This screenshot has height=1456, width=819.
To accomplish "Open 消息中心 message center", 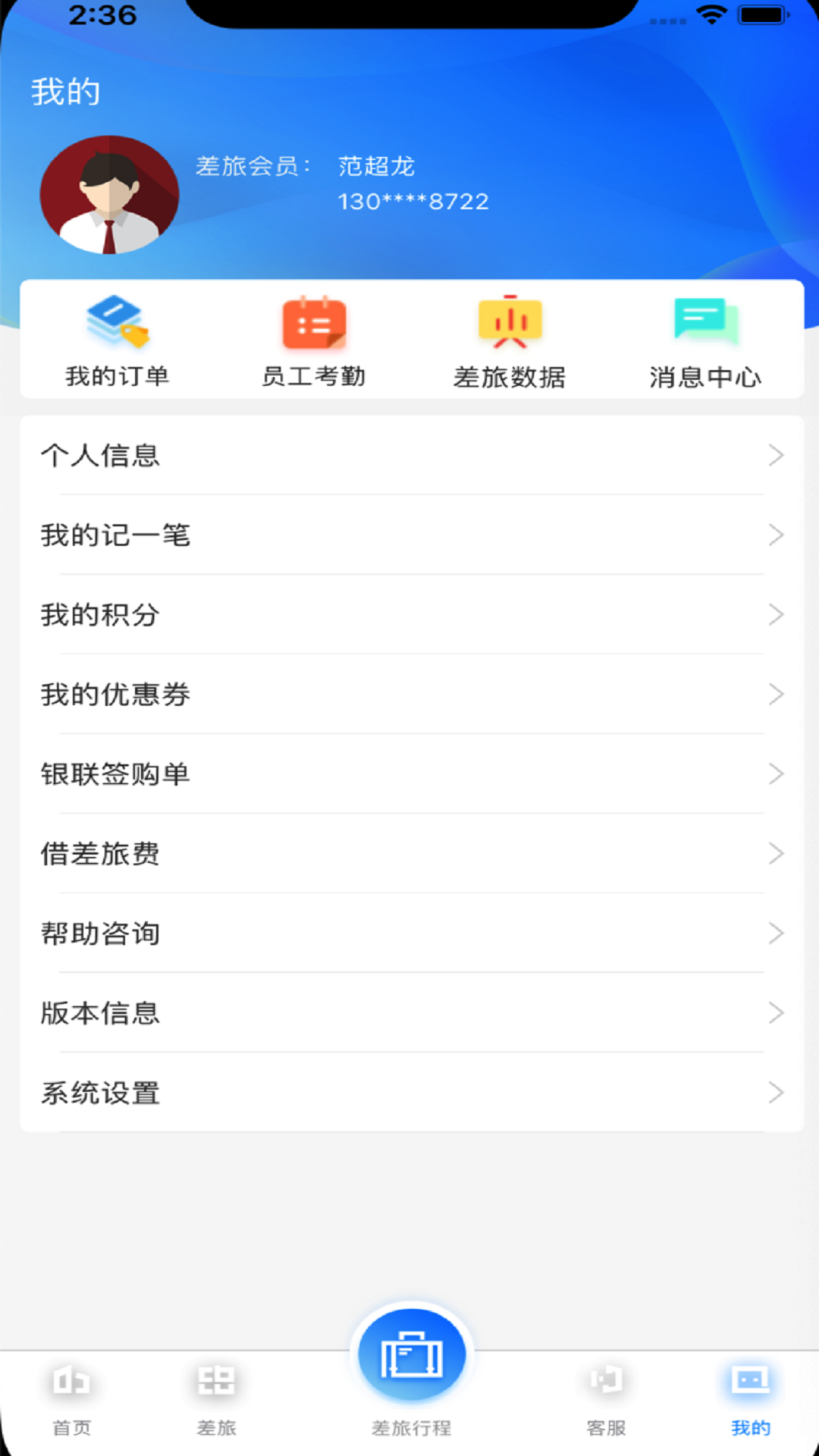I will click(705, 341).
